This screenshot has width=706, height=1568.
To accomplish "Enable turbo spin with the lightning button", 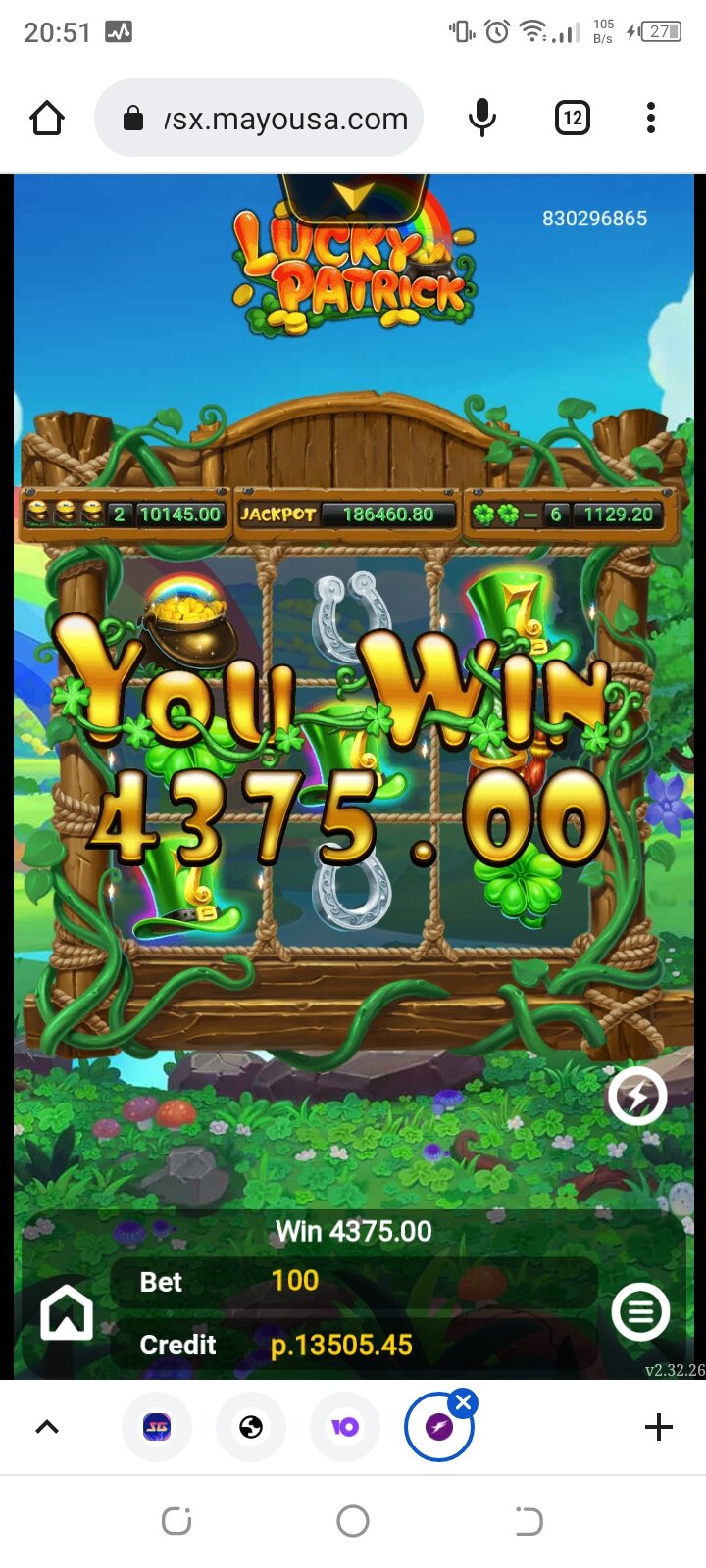I will pyautogui.click(x=637, y=1096).
